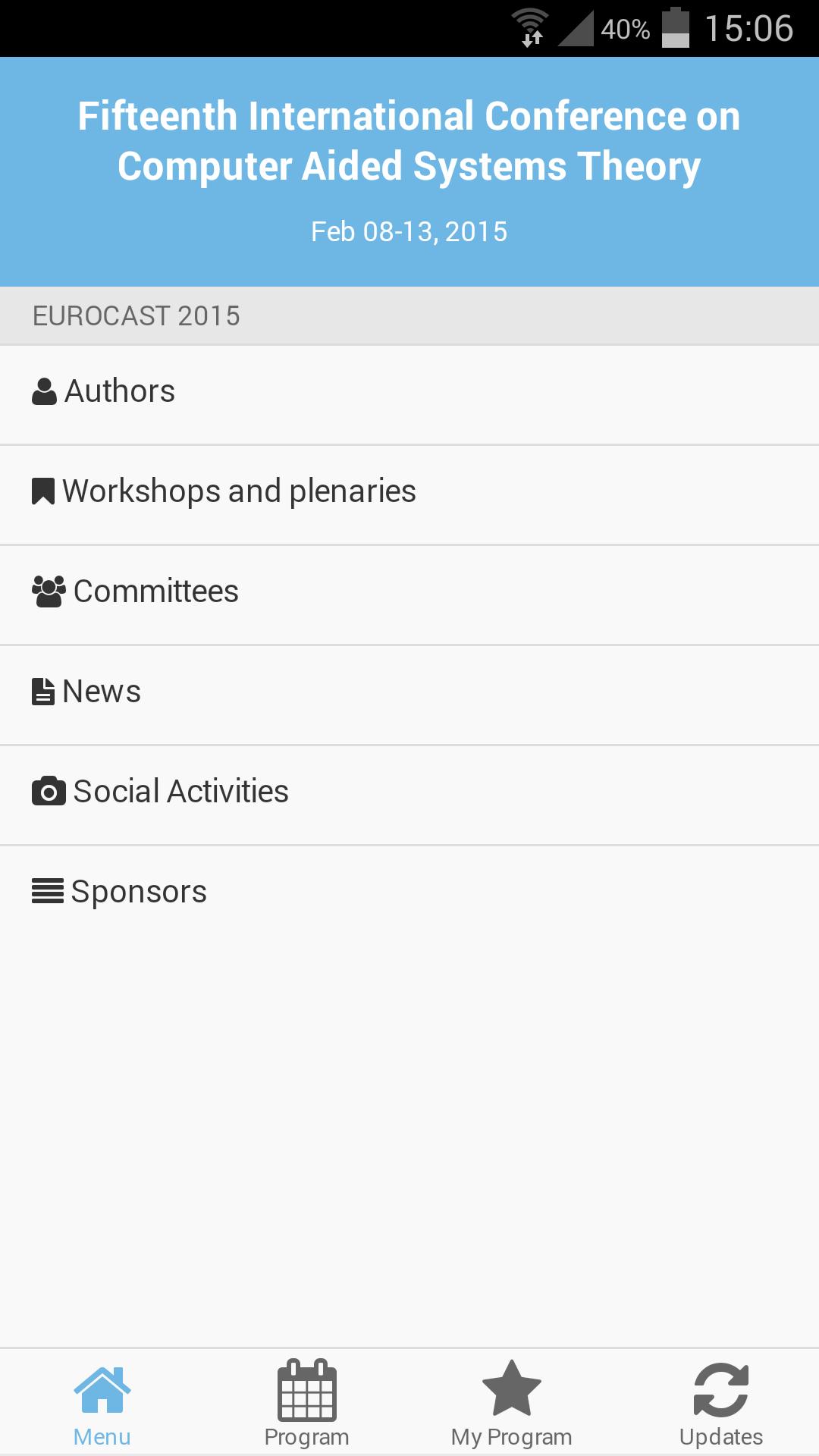
Task: Open Social Activities
Action: tap(409, 795)
